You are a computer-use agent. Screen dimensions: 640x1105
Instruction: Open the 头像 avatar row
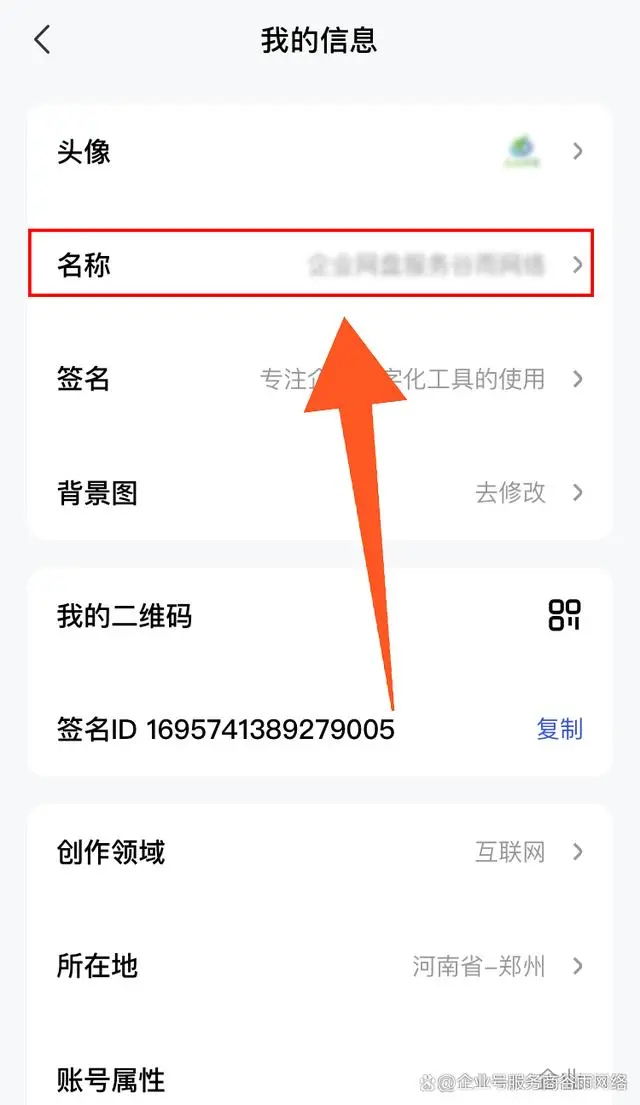pyautogui.click(x=320, y=152)
